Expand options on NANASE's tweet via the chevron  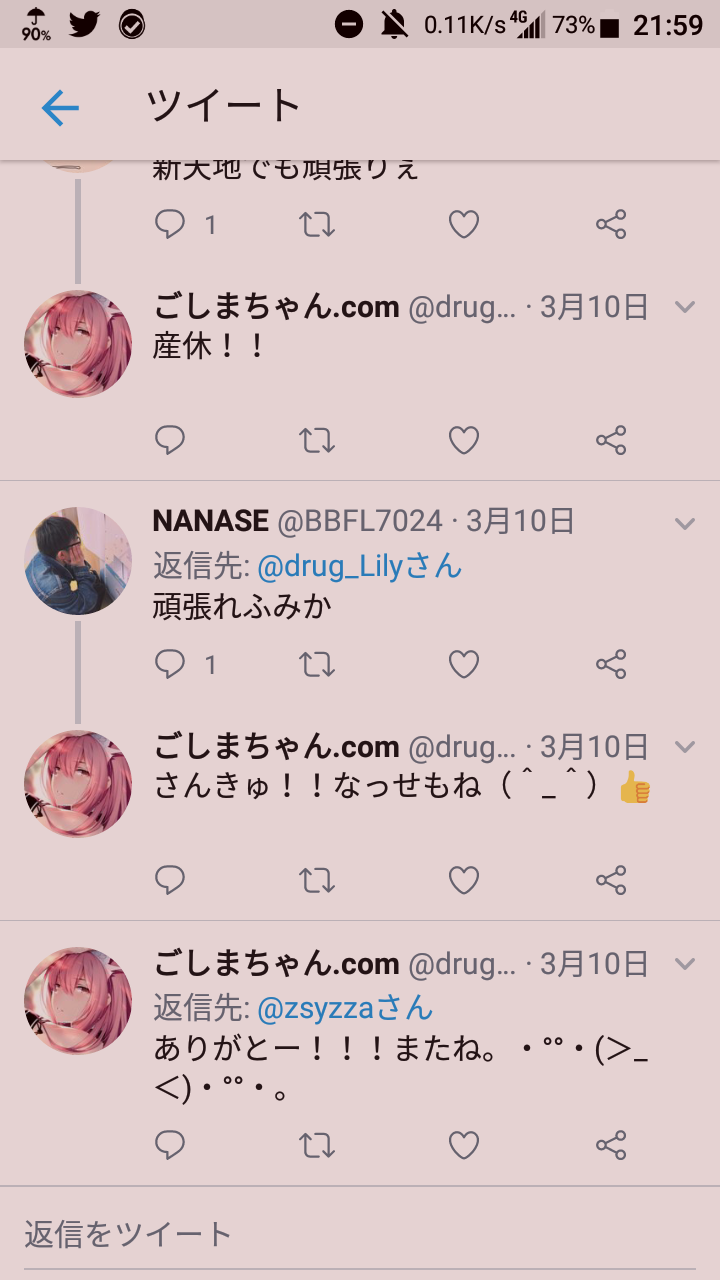(x=685, y=523)
